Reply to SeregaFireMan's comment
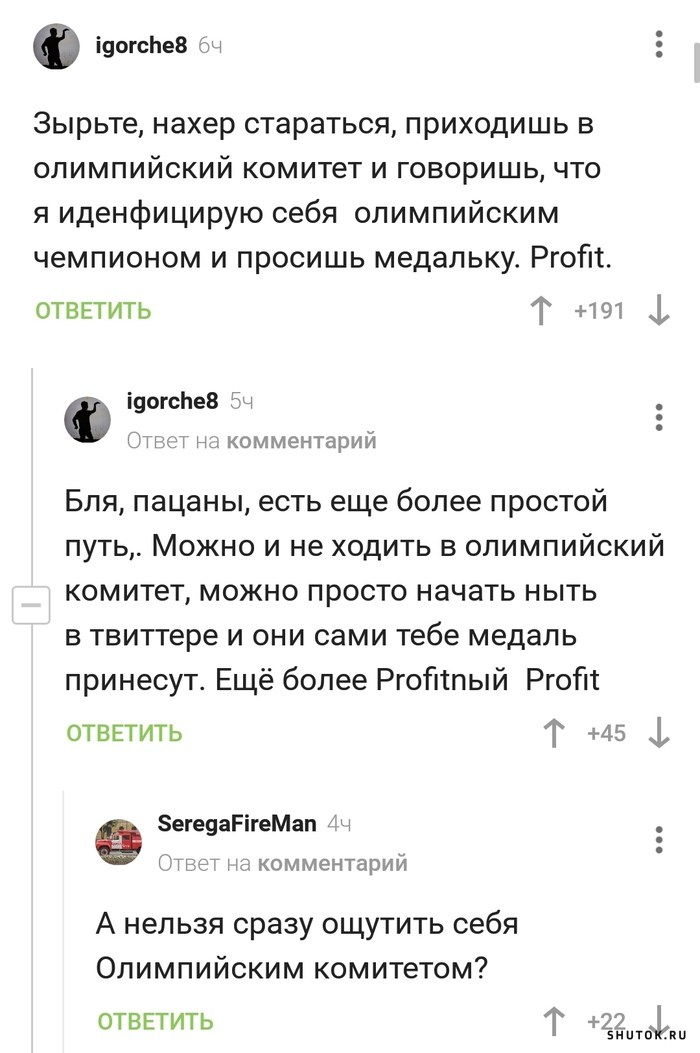This screenshot has height=1053, width=700. 155,1021
